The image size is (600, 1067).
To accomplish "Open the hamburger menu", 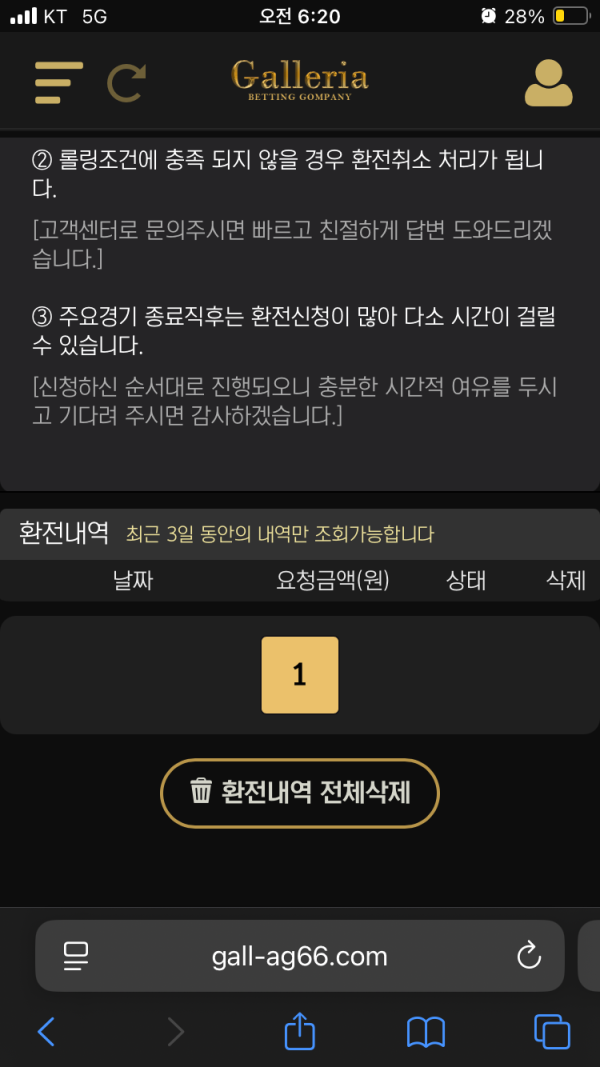I will pos(59,82).
